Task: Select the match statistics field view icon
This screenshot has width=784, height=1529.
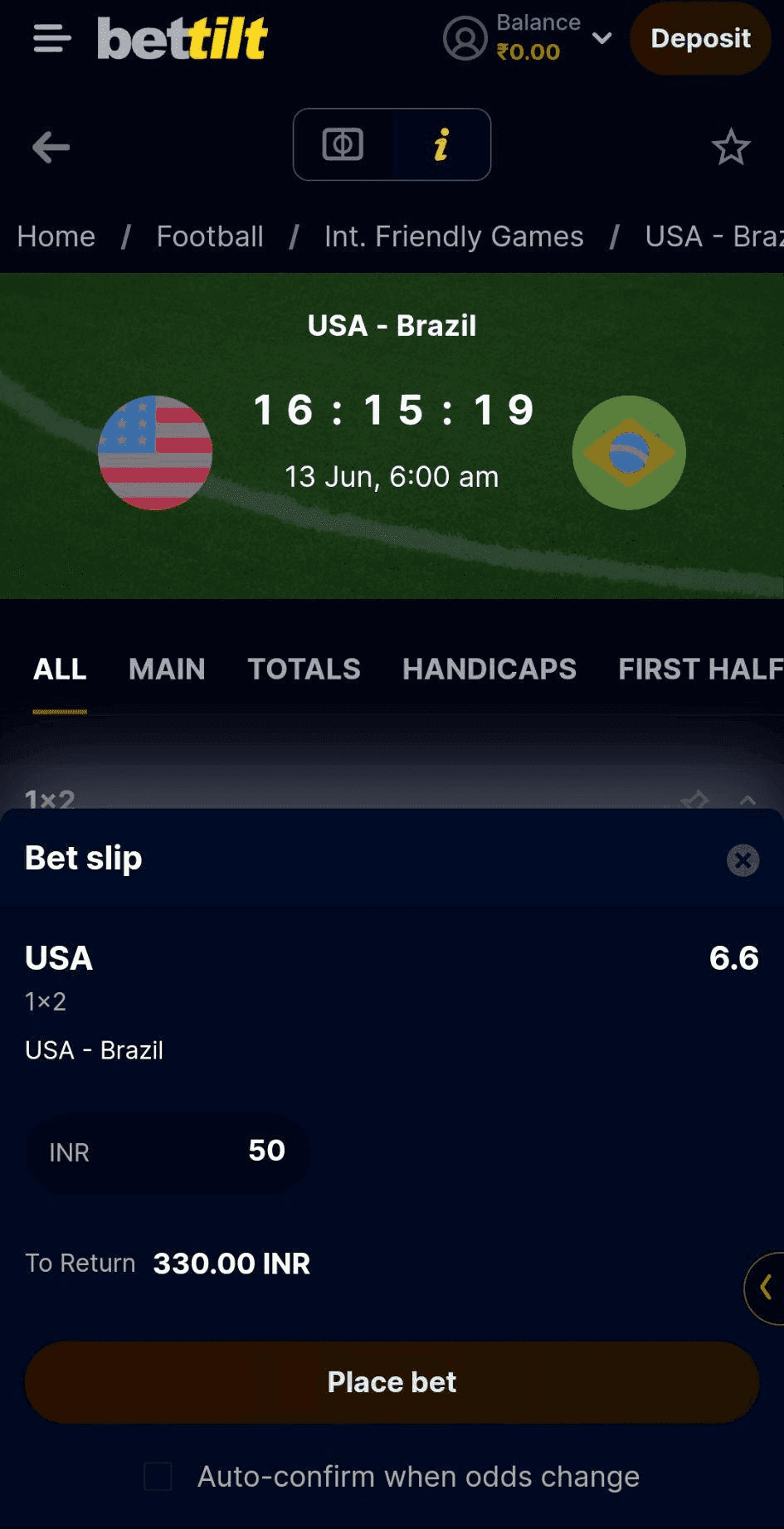Action: pos(343,144)
